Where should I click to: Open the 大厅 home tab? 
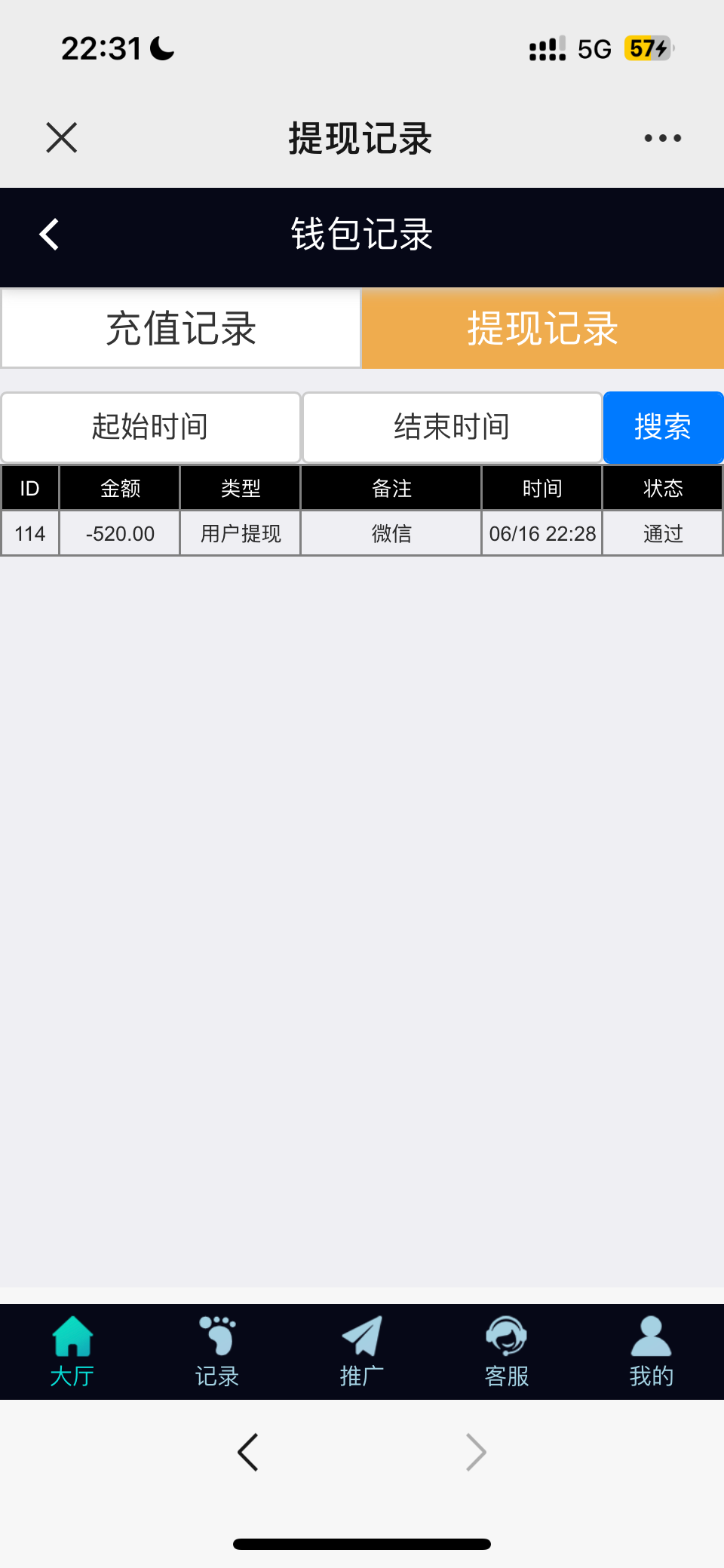pos(72,1352)
